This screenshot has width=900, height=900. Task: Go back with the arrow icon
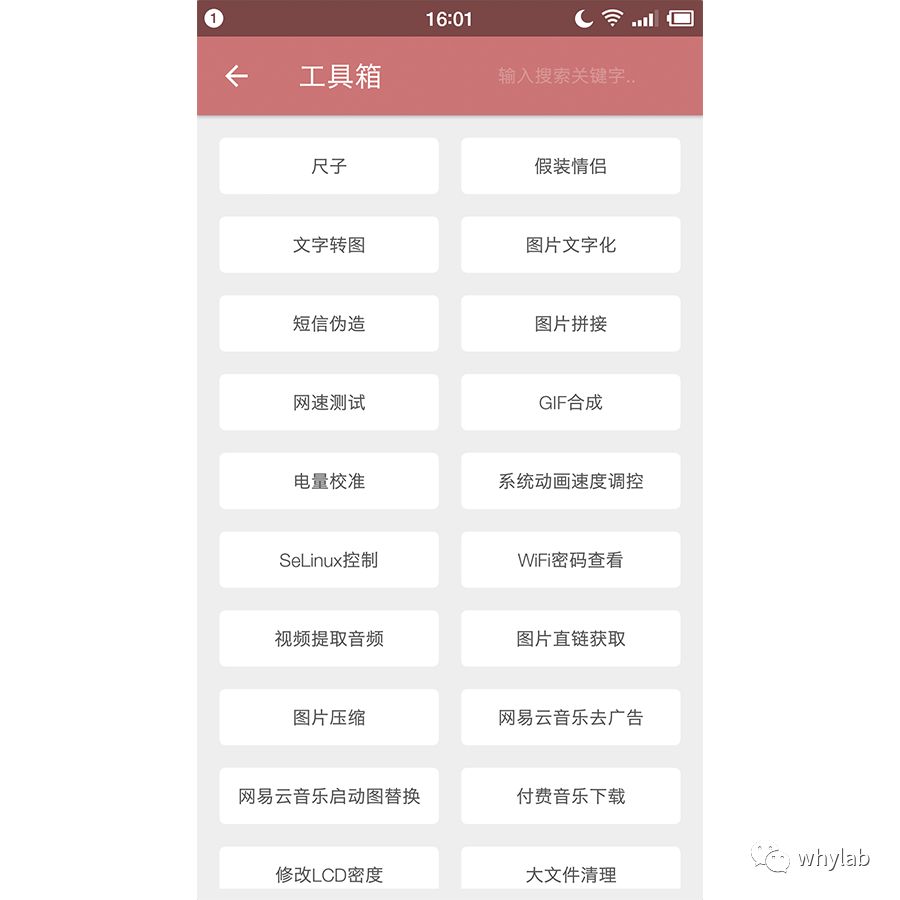[236, 76]
